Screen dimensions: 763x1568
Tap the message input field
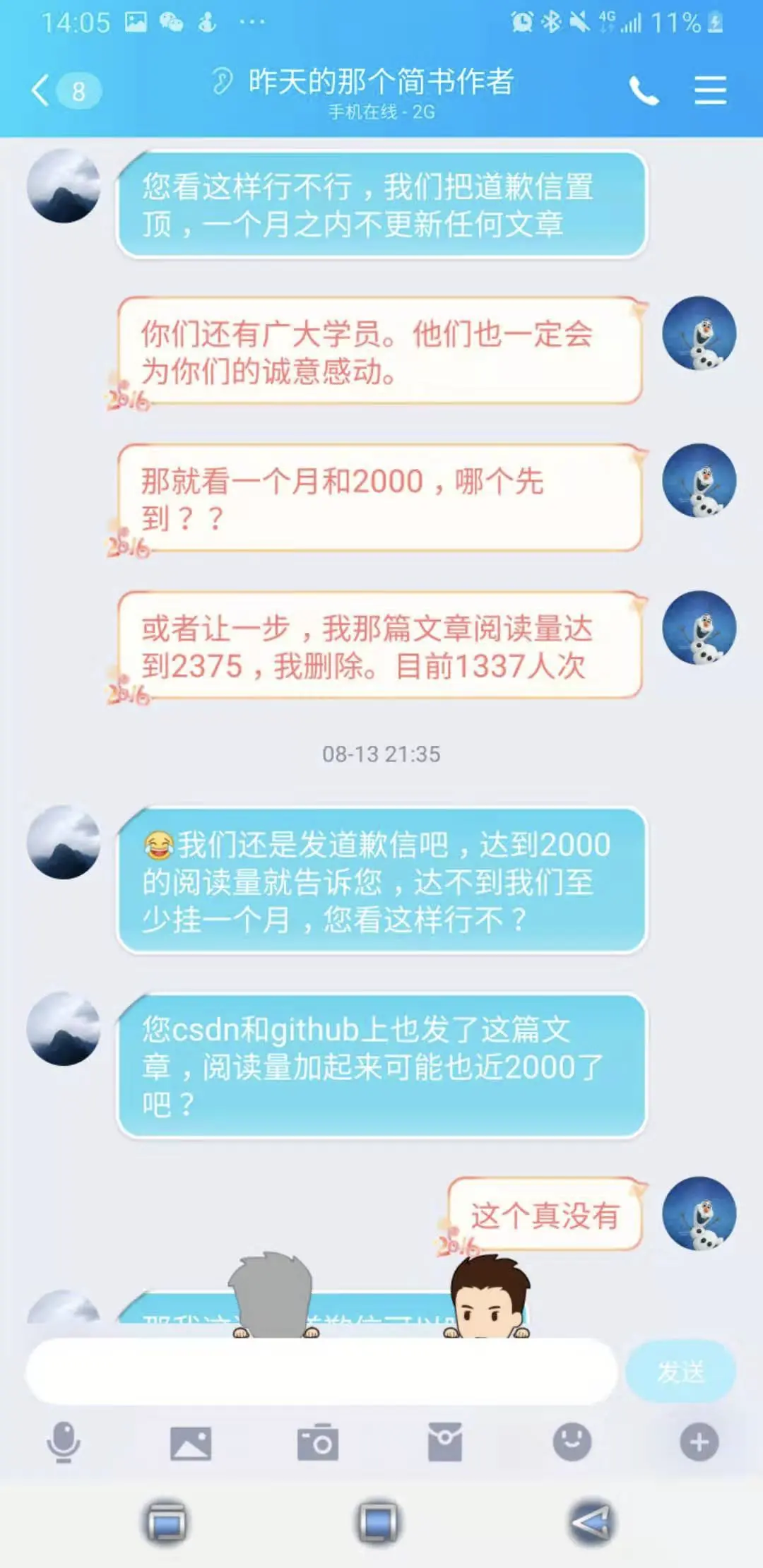(x=321, y=1372)
